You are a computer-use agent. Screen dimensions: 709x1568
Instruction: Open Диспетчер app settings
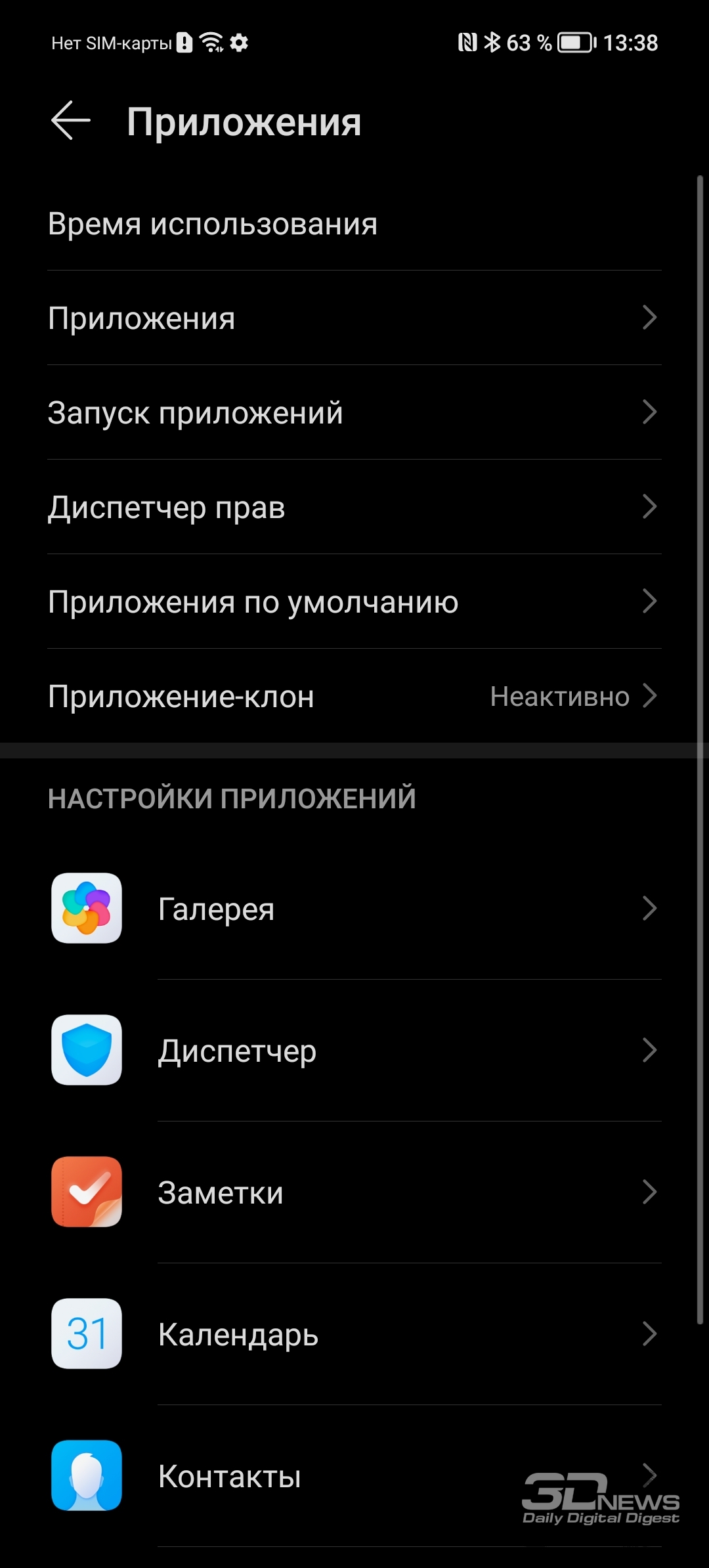(x=354, y=1051)
